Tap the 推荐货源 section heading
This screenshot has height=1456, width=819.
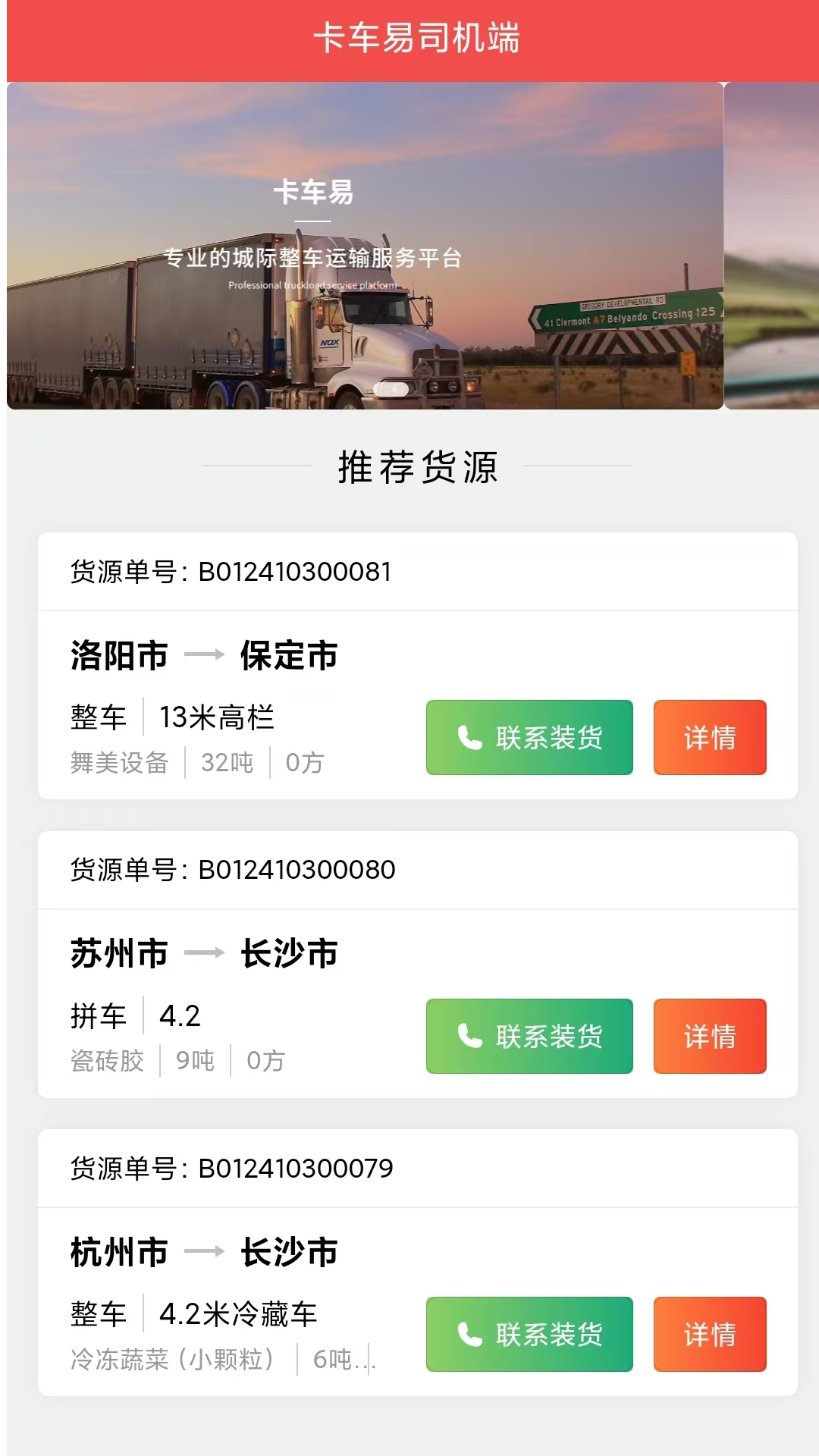(419, 468)
